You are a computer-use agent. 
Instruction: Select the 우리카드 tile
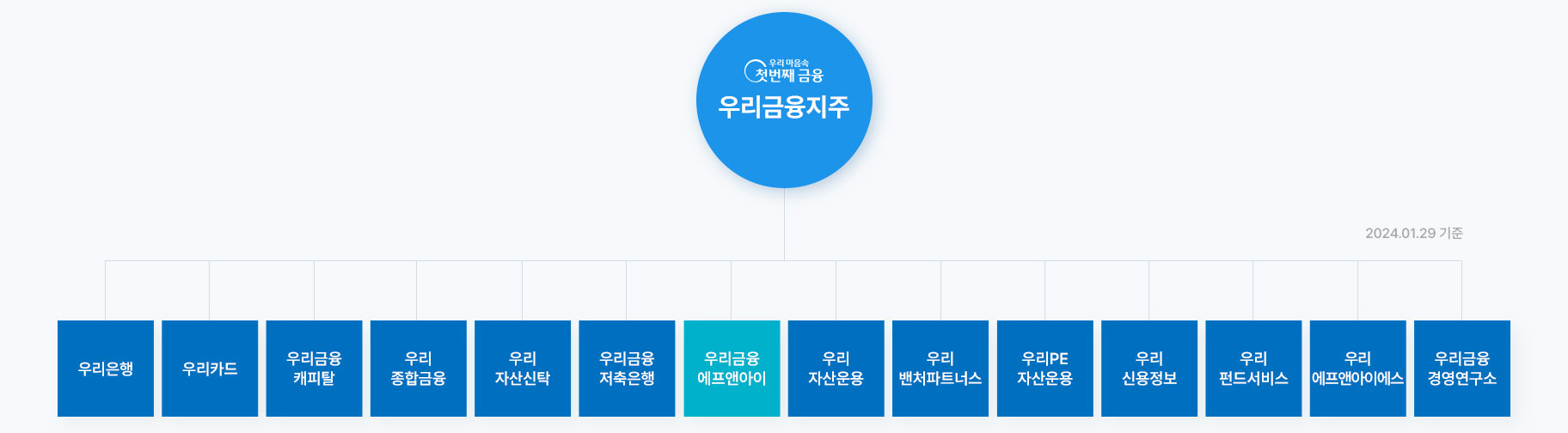[x=210, y=369]
